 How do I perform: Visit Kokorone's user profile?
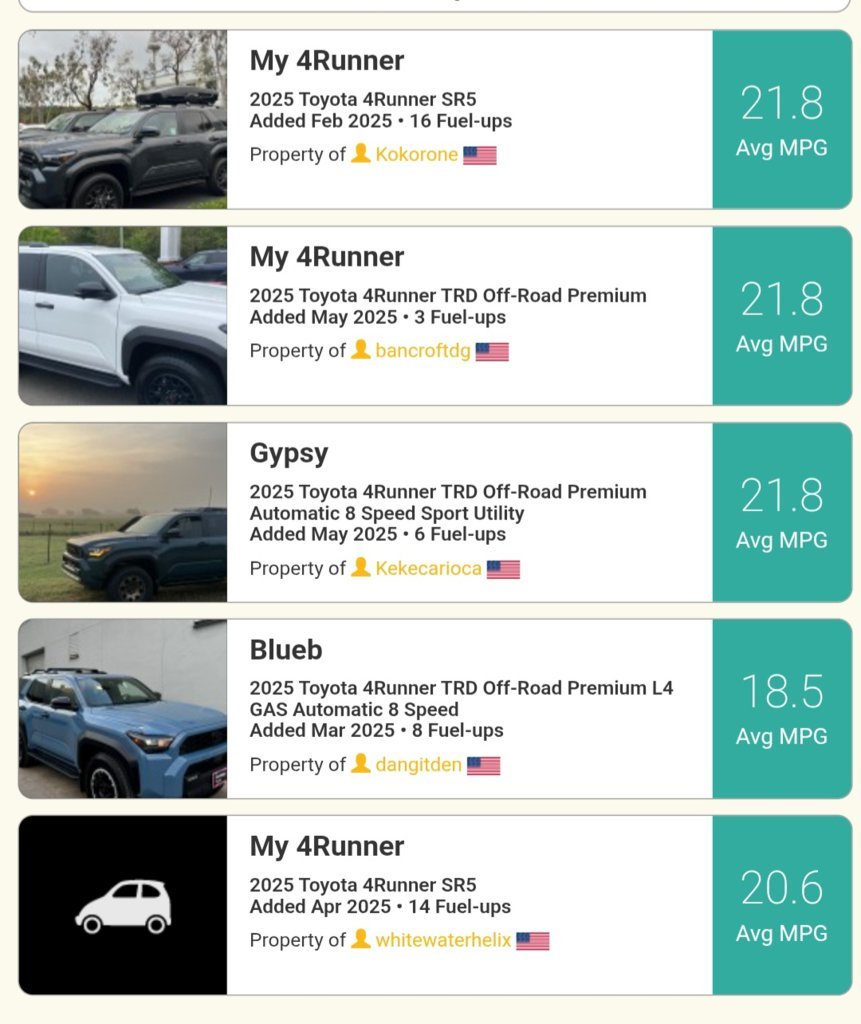tap(416, 155)
